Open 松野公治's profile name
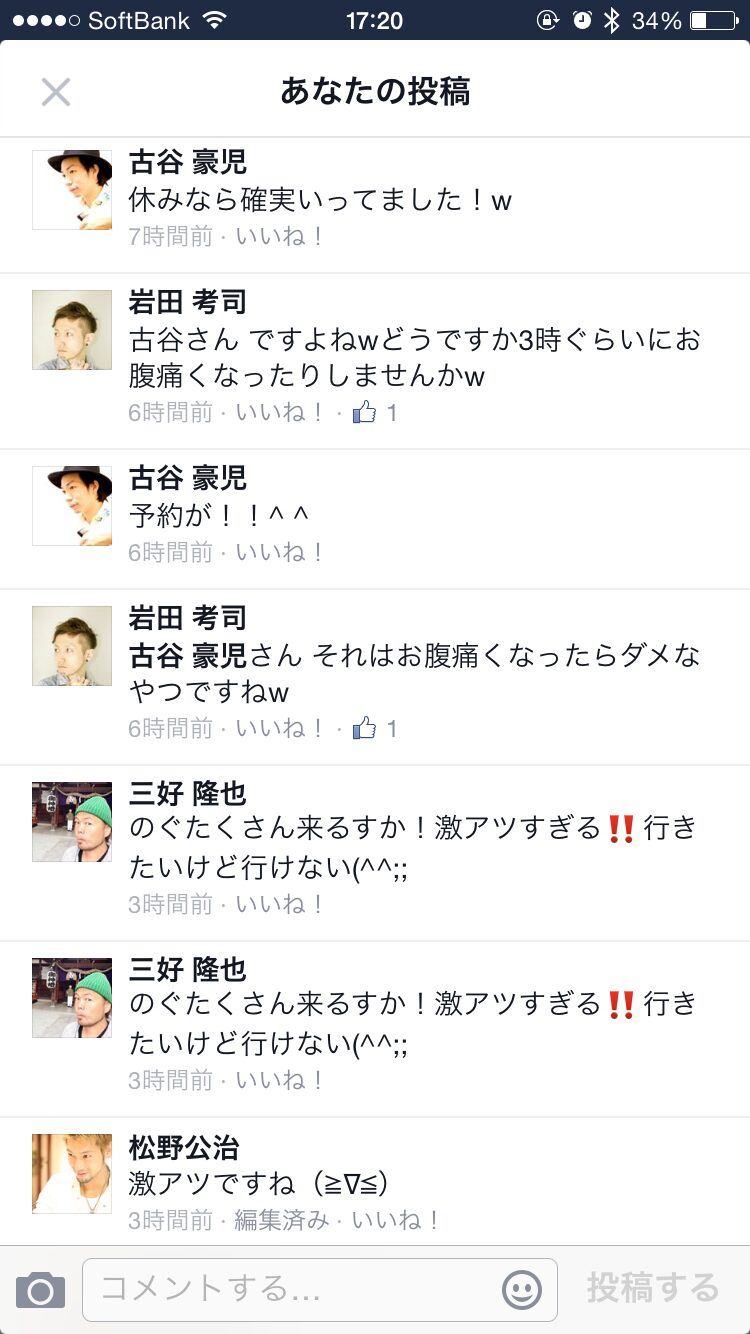The width and height of the screenshot is (750, 1334). click(184, 1147)
